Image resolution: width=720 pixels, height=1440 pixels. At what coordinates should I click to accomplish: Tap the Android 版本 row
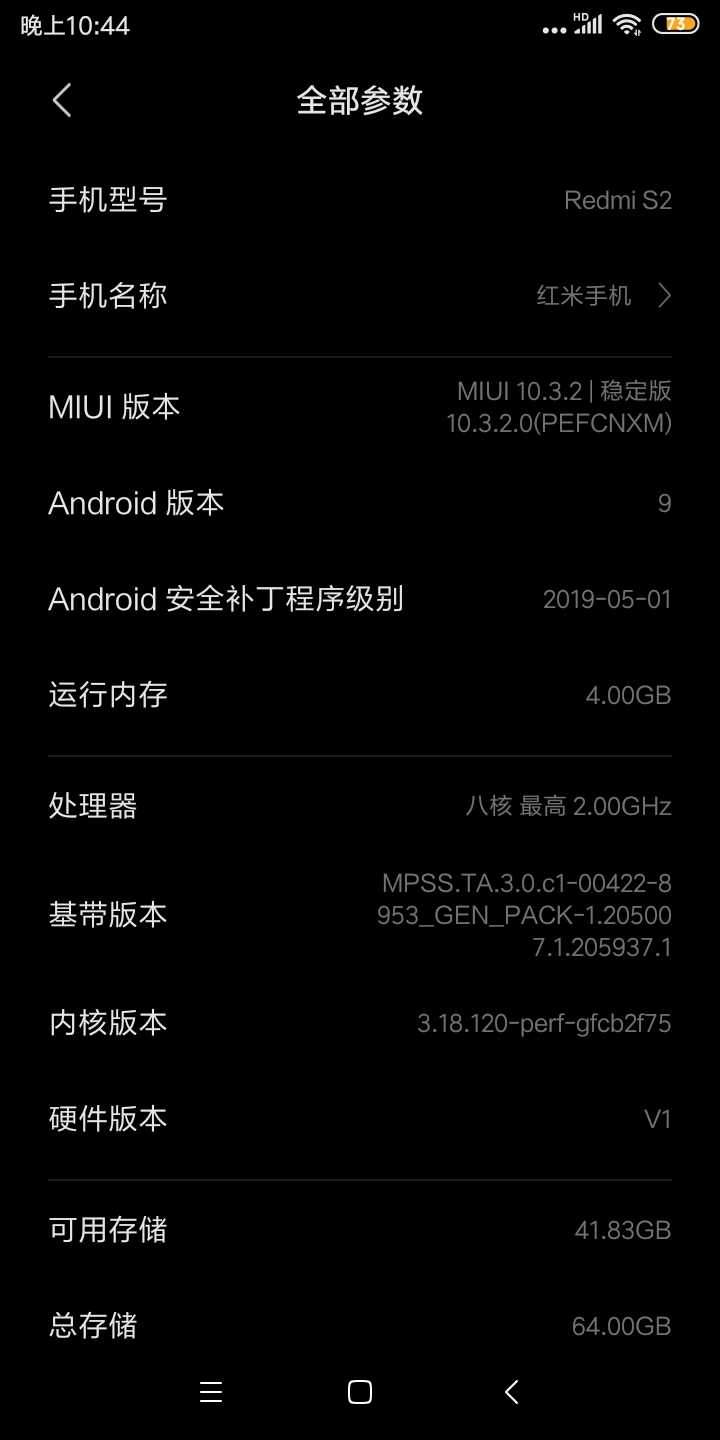(x=360, y=503)
